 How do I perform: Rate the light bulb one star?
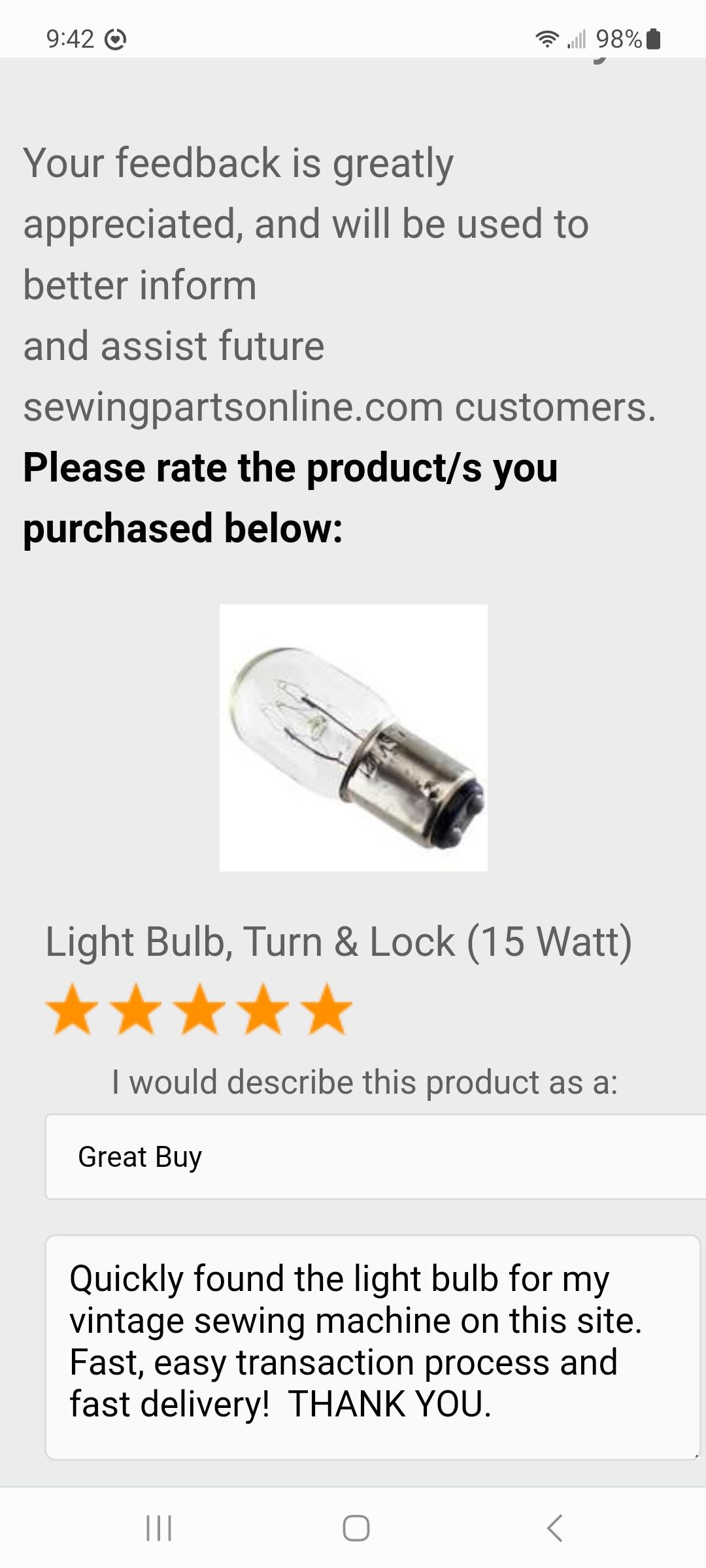pyautogui.click(x=73, y=1009)
